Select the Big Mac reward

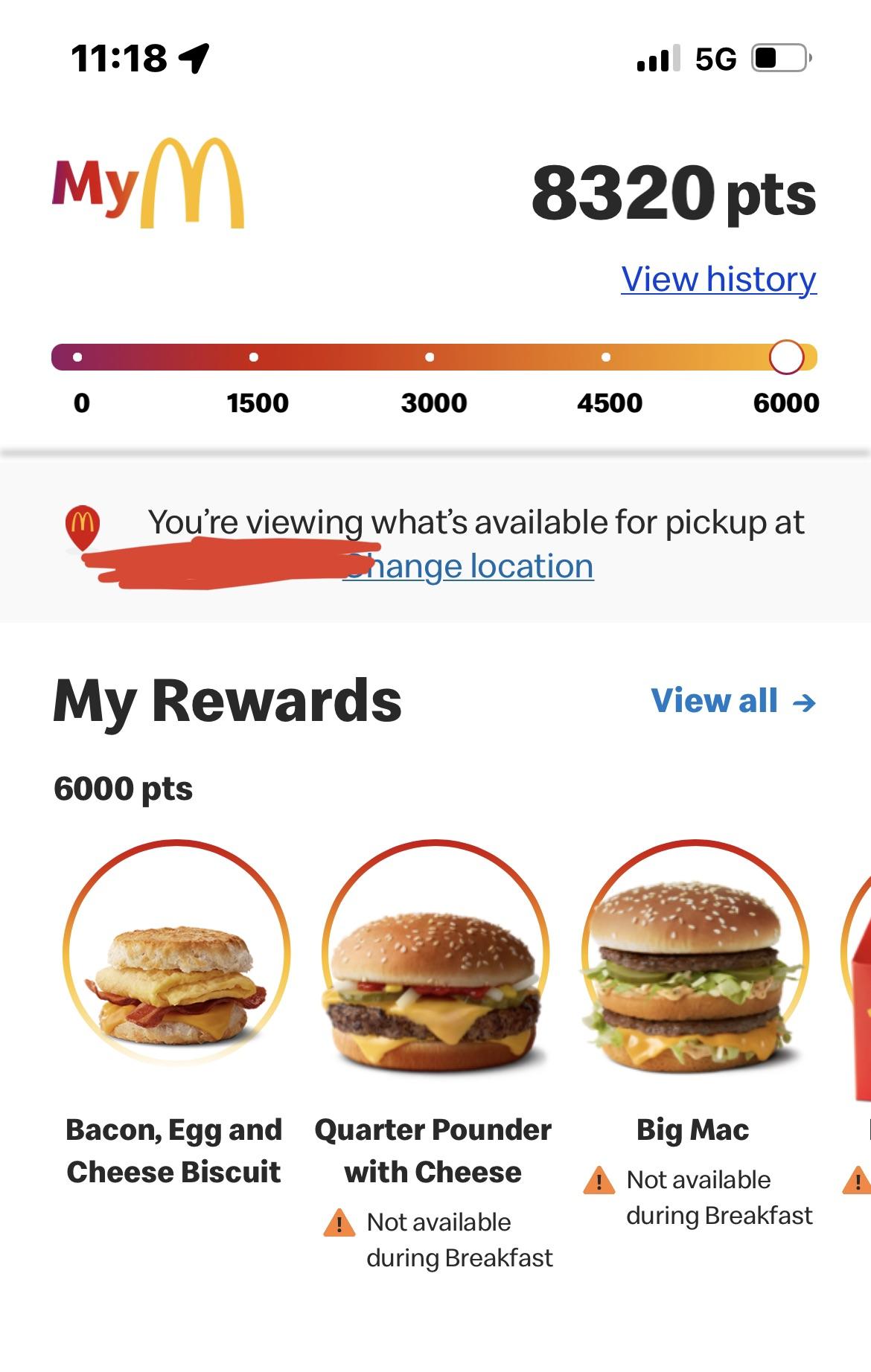point(694,967)
